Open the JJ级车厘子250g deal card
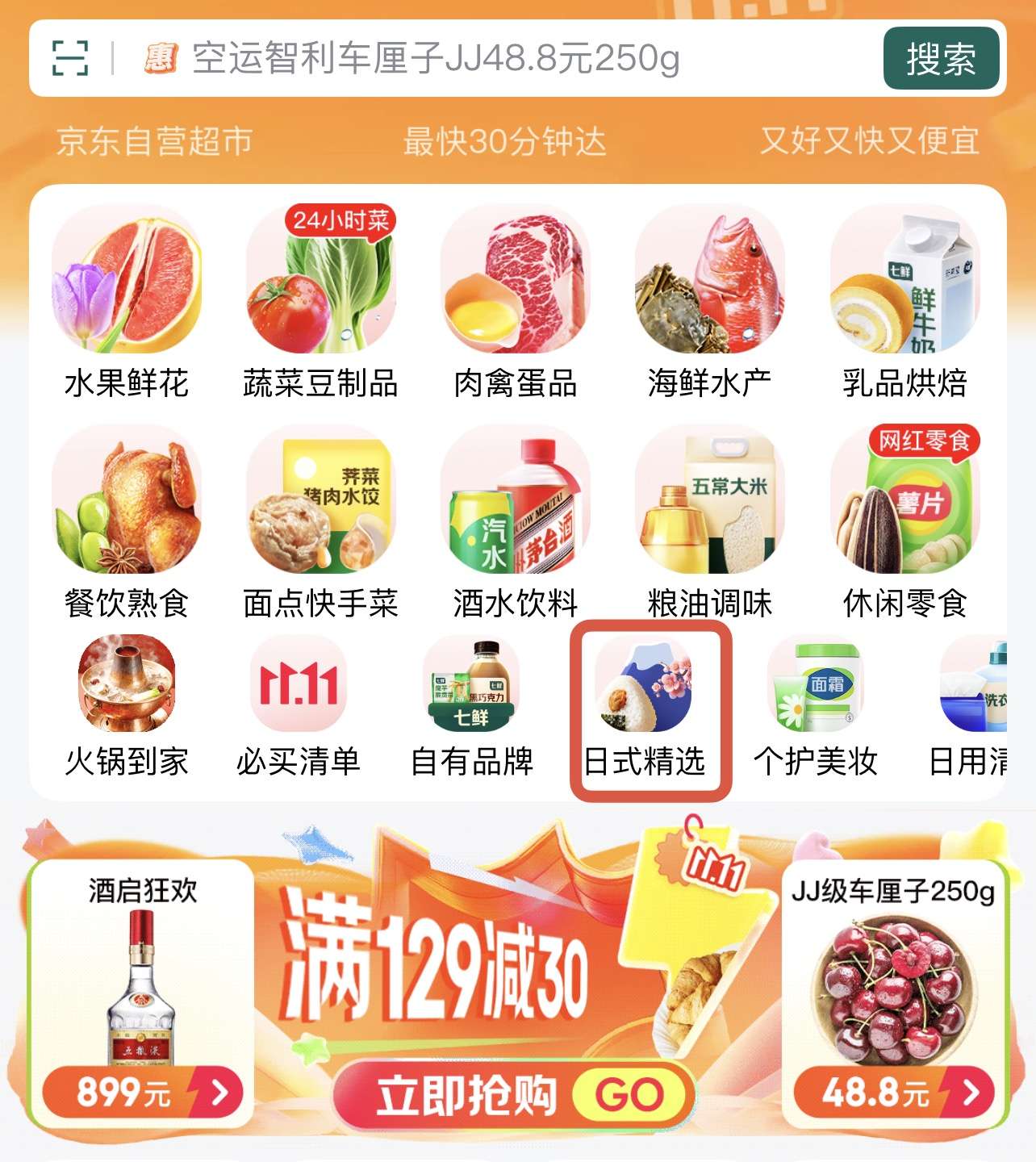 [893, 993]
